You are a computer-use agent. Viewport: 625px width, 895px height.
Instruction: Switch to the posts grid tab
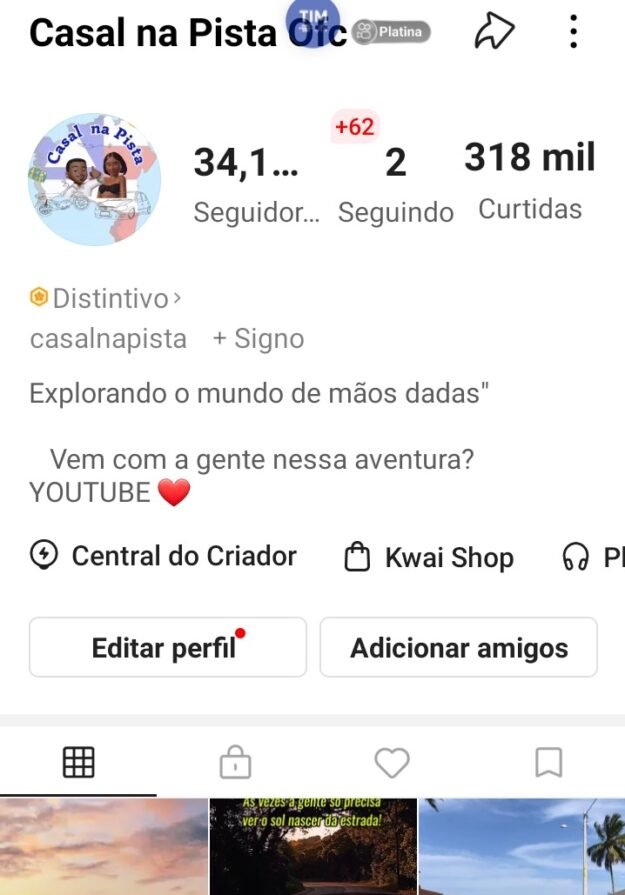[78, 763]
